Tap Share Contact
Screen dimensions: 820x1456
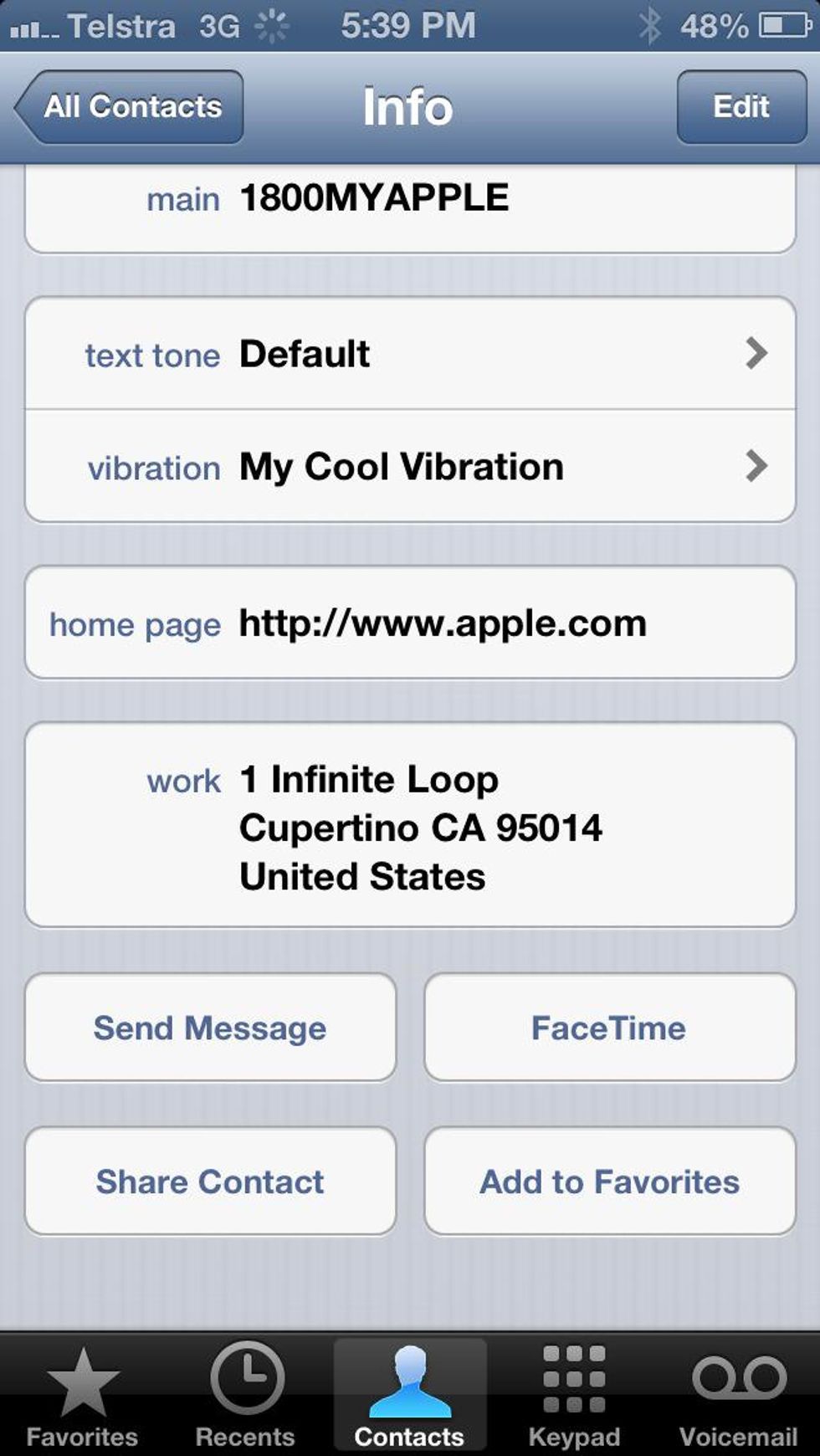pyautogui.click(x=210, y=1182)
